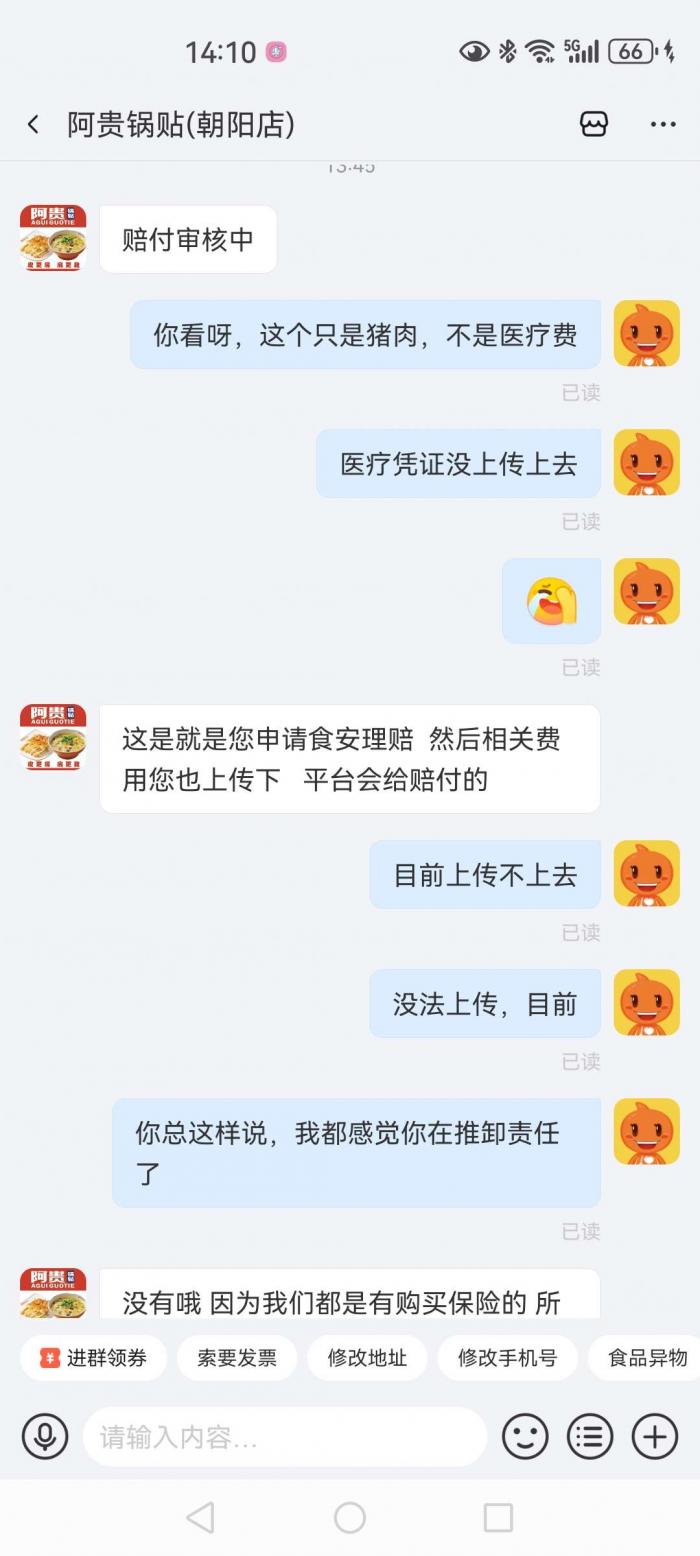
Task: Open the store shop icon
Action: (x=594, y=124)
